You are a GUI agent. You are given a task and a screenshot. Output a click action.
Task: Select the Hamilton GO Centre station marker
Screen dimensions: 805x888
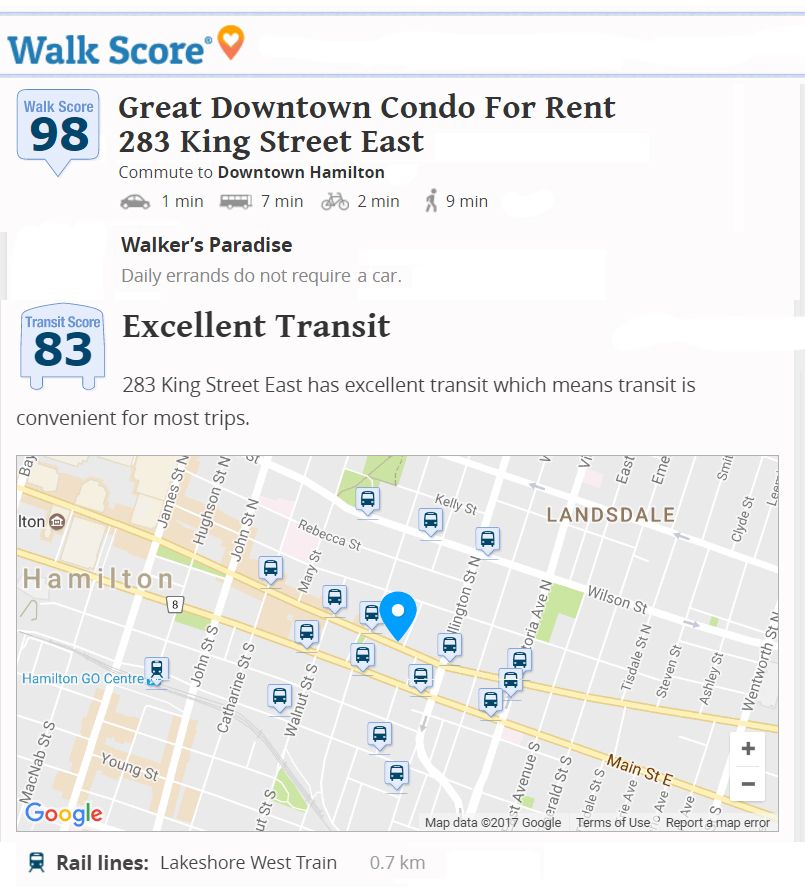pyautogui.click(x=156, y=670)
